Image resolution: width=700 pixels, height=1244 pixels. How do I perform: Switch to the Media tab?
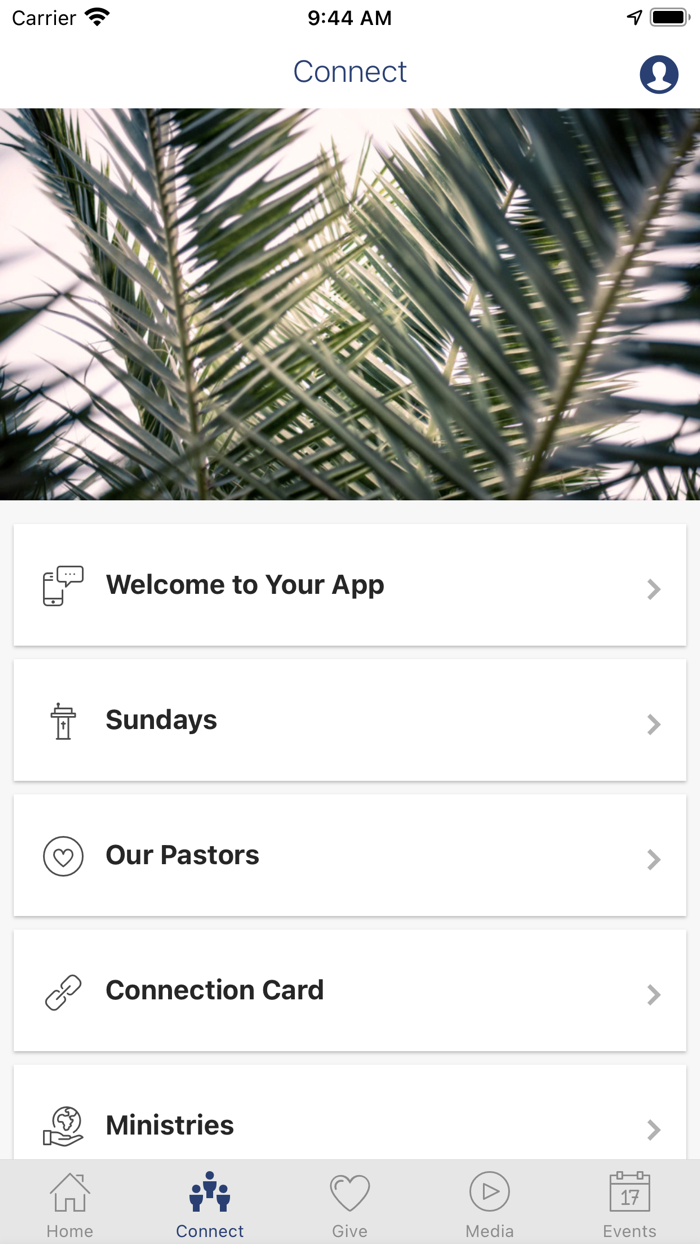pos(490,1204)
